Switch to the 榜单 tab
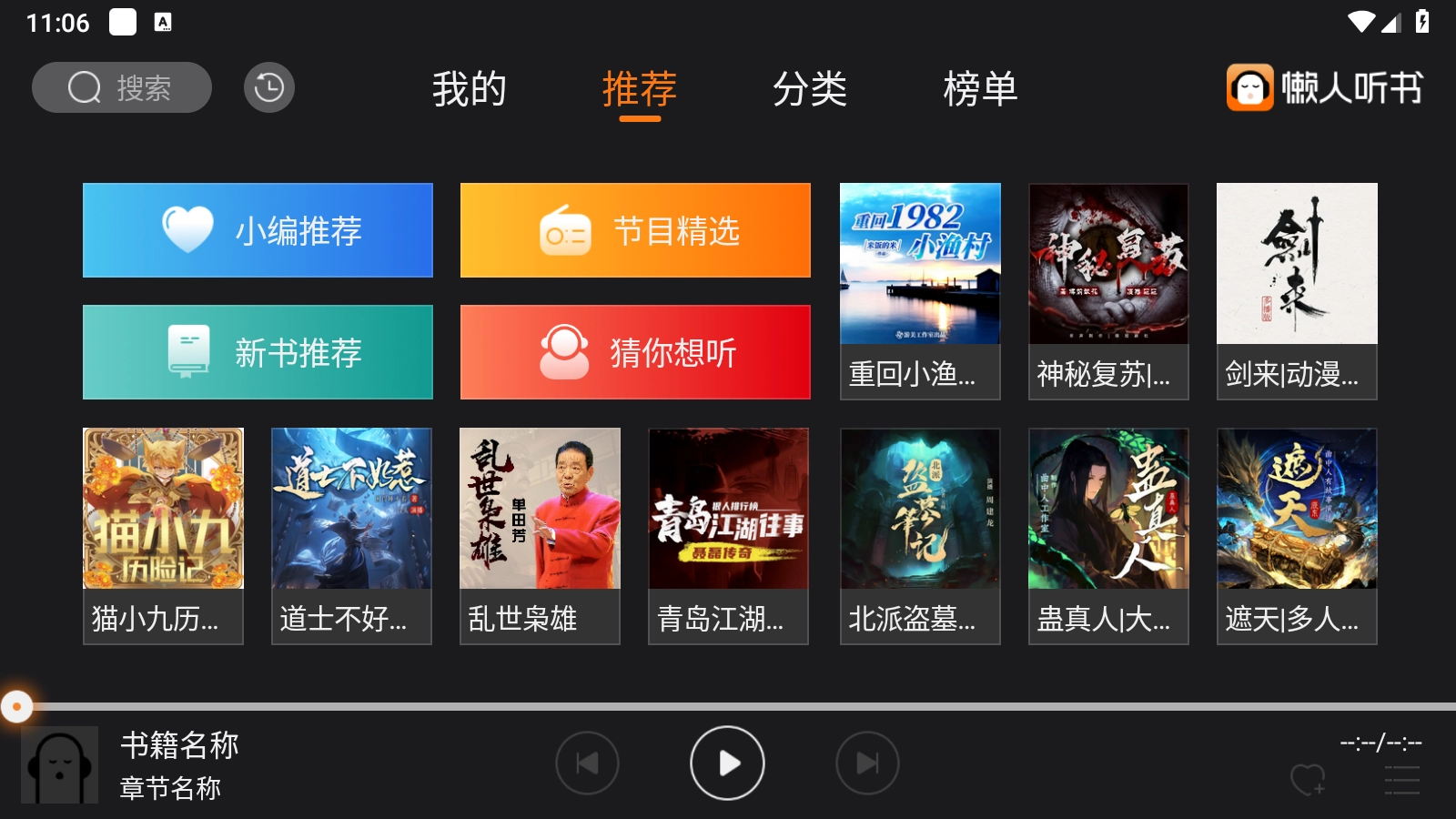 click(x=979, y=89)
